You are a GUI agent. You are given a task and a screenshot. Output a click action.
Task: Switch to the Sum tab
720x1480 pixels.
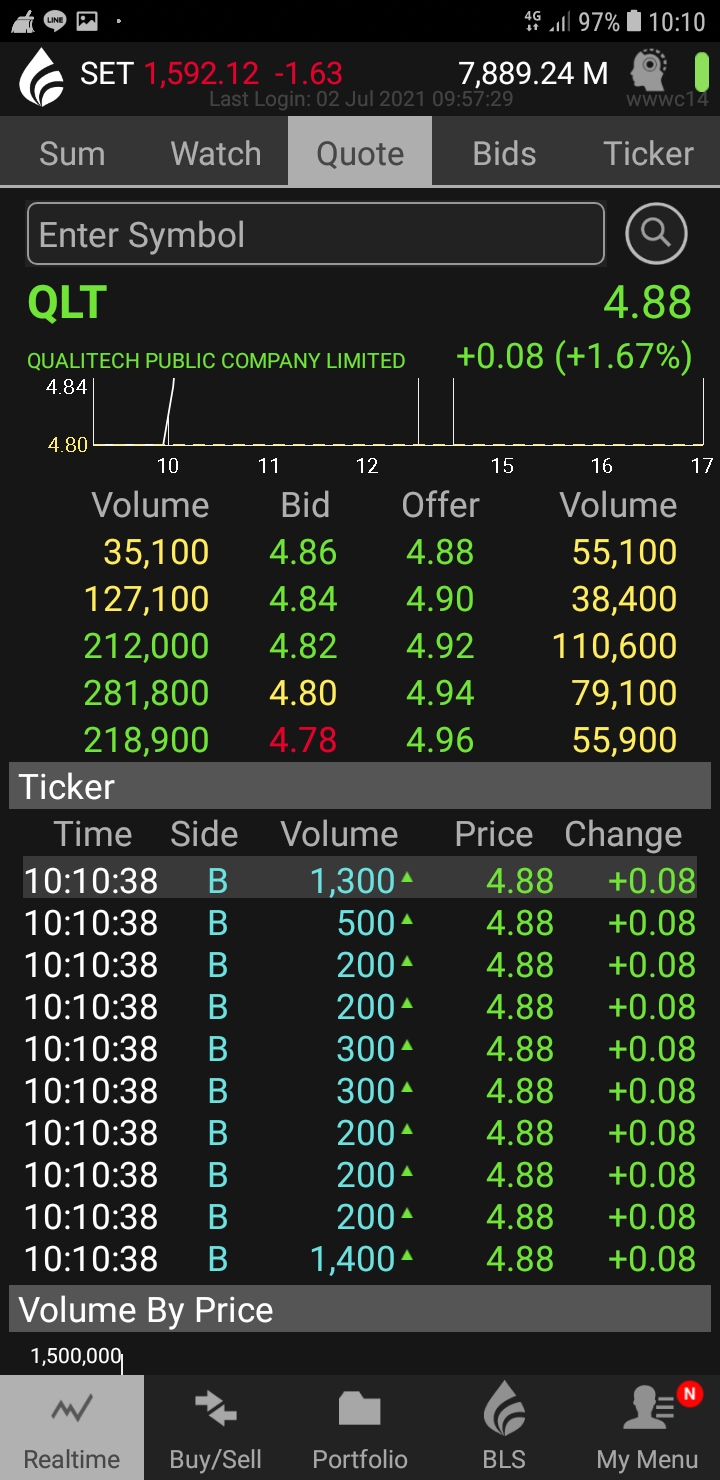click(72, 153)
